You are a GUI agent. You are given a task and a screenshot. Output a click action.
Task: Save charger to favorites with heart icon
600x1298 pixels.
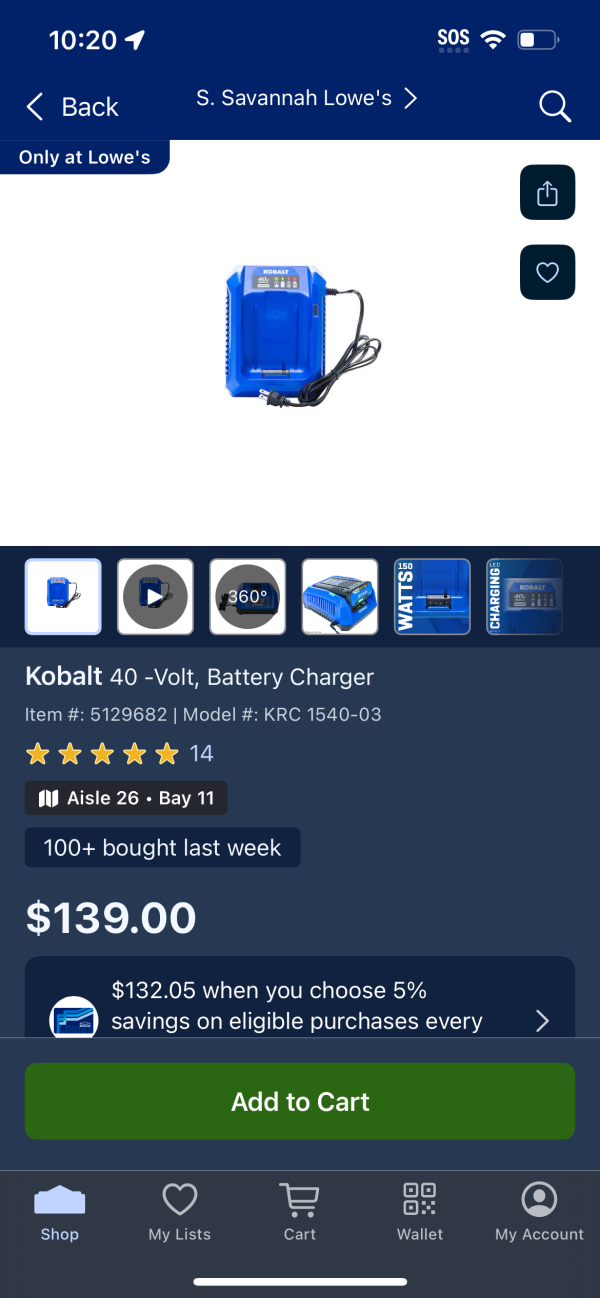click(x=547, y=272)
